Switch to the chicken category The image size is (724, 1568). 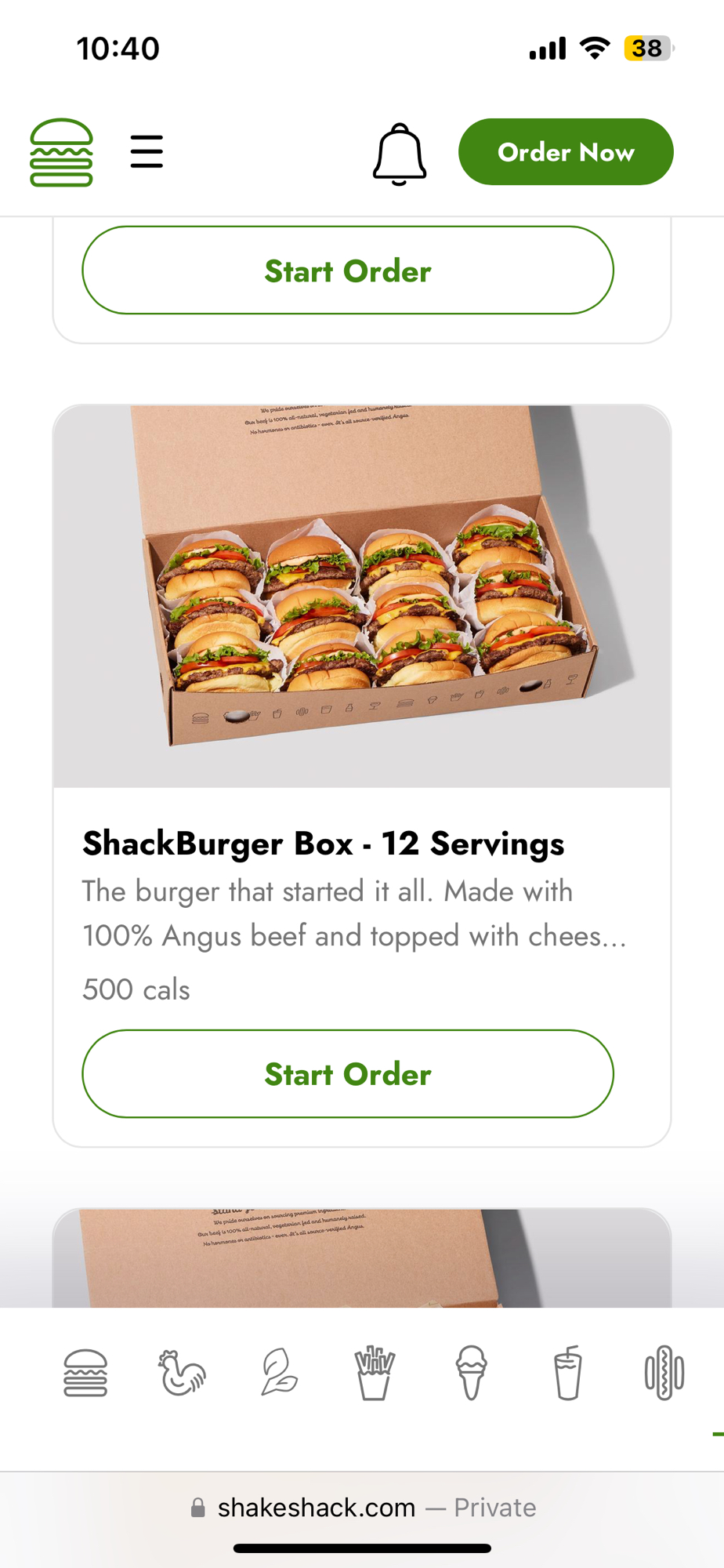[x=182, y=1373]
